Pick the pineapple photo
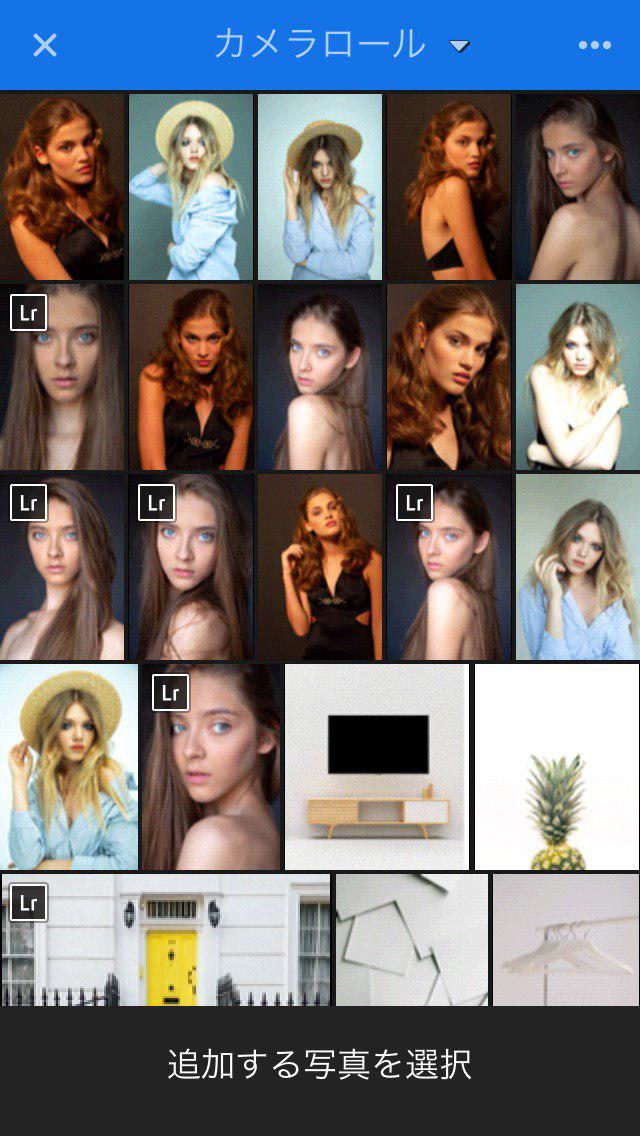The width and height of the screenshot is (640, 1136). (x=557, y=767)
